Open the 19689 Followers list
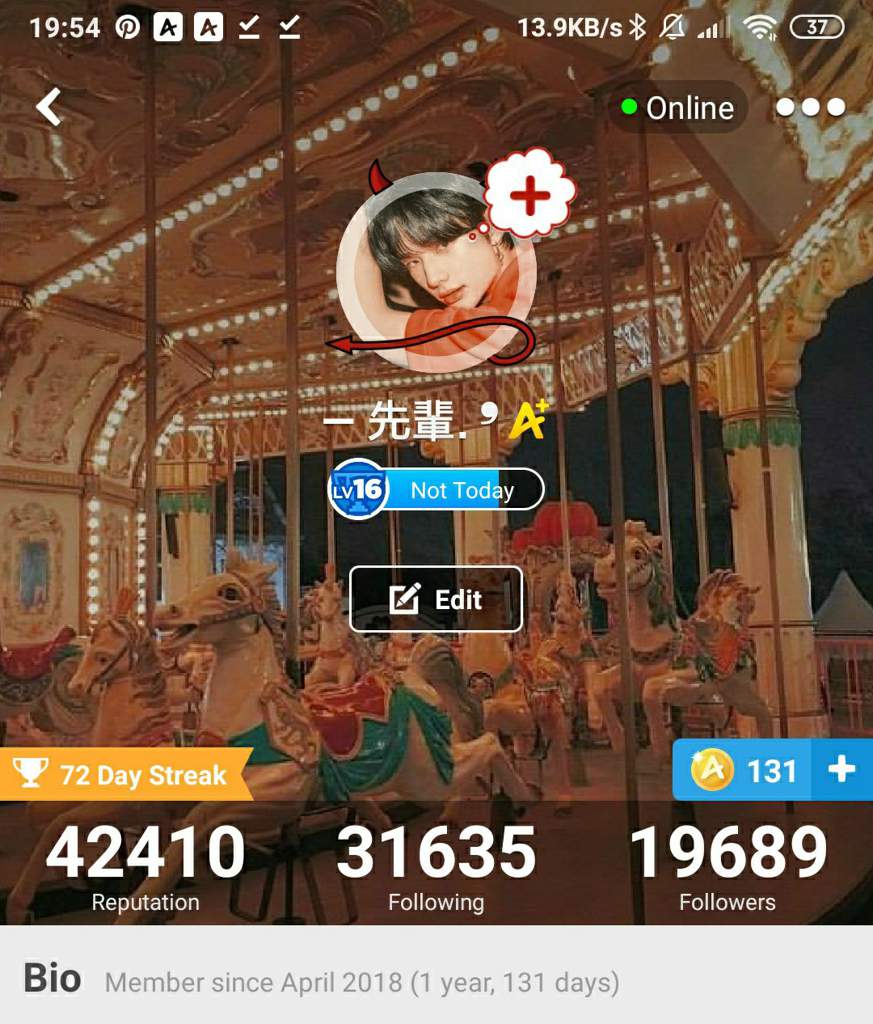The height and width of the screenshot is (1024, 873). point(727,867)
